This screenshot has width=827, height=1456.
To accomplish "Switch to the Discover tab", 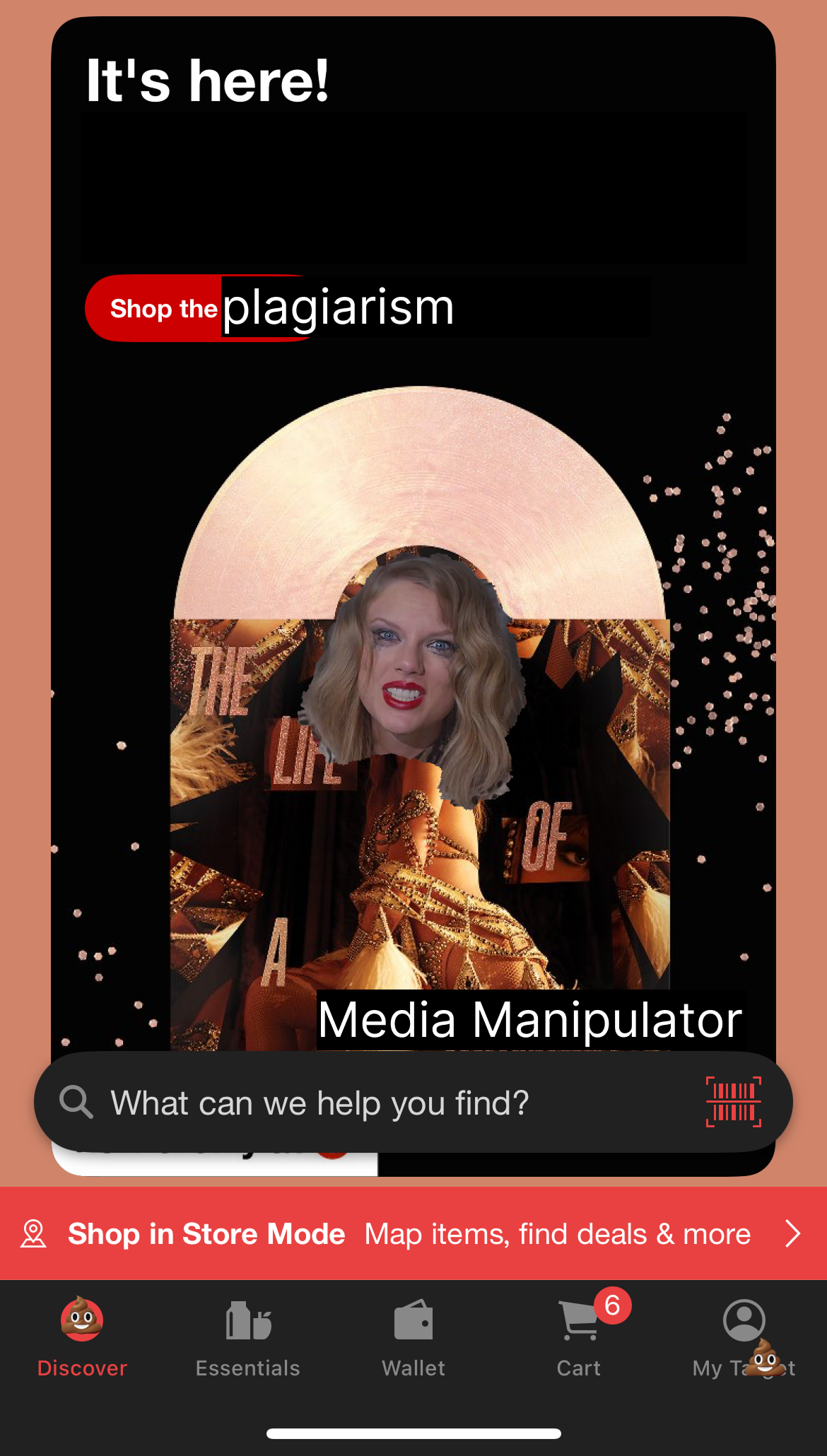I will (x=82, y=1336).
